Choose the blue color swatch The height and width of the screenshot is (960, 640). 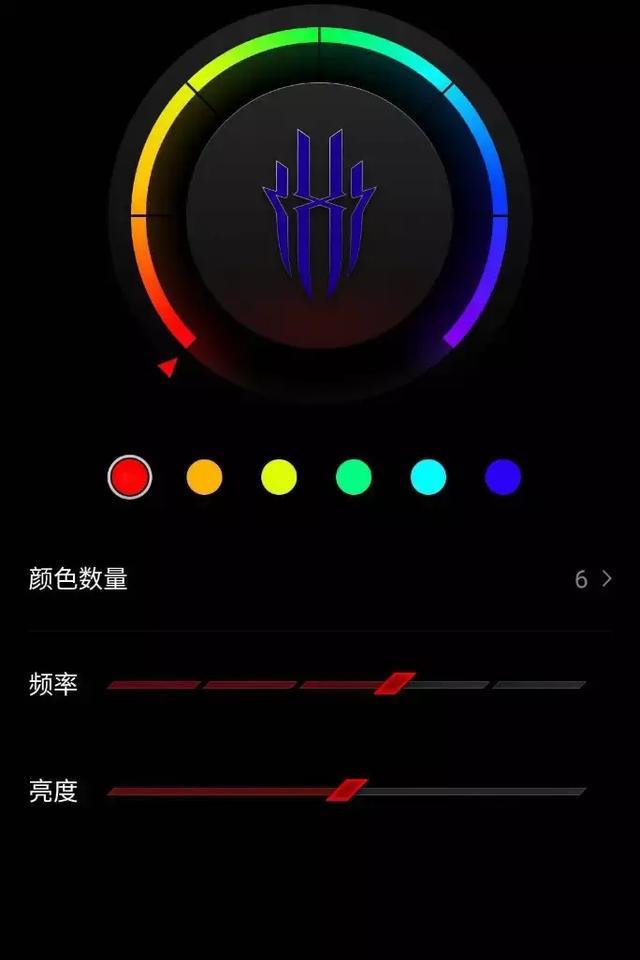click(502, 477)
